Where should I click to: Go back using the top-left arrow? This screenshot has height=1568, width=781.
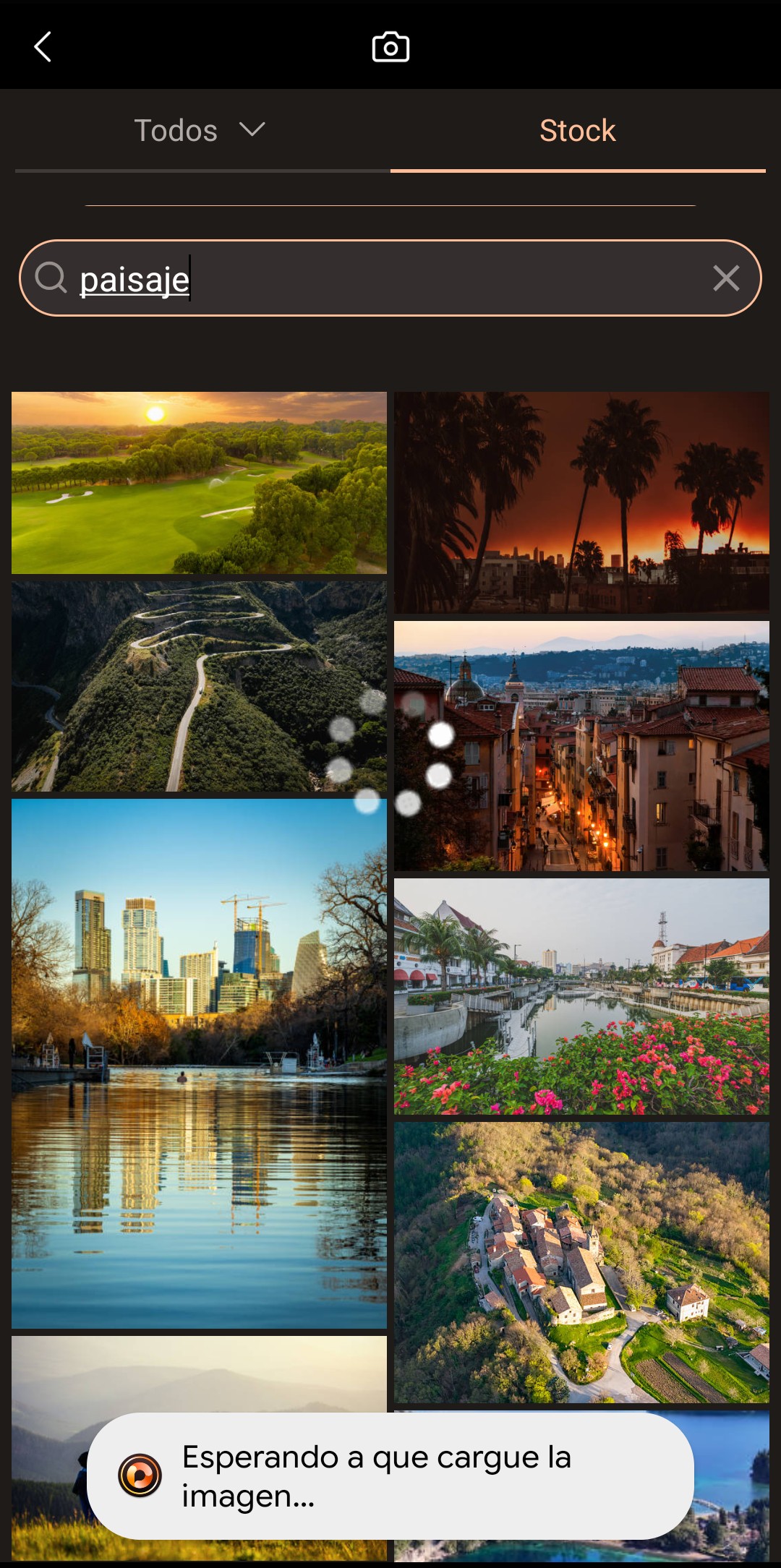[43, 48]
